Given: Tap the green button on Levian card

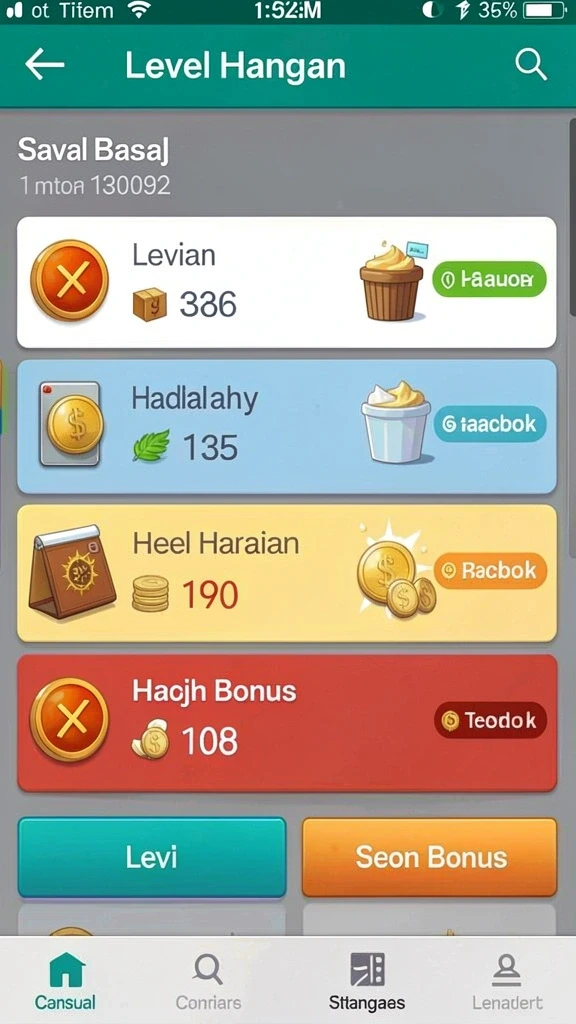Looking at the screenshot, I should click(x=489, y=280).
